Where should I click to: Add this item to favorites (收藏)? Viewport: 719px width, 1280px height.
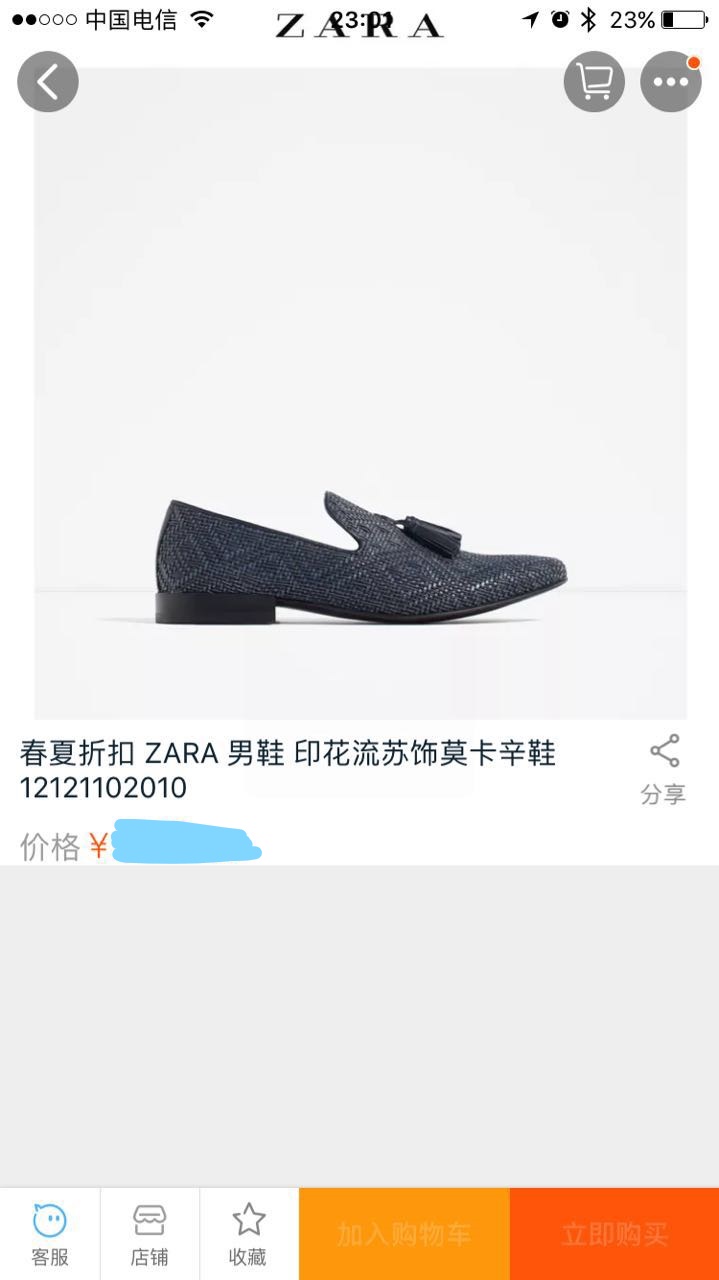[248, 1234]
